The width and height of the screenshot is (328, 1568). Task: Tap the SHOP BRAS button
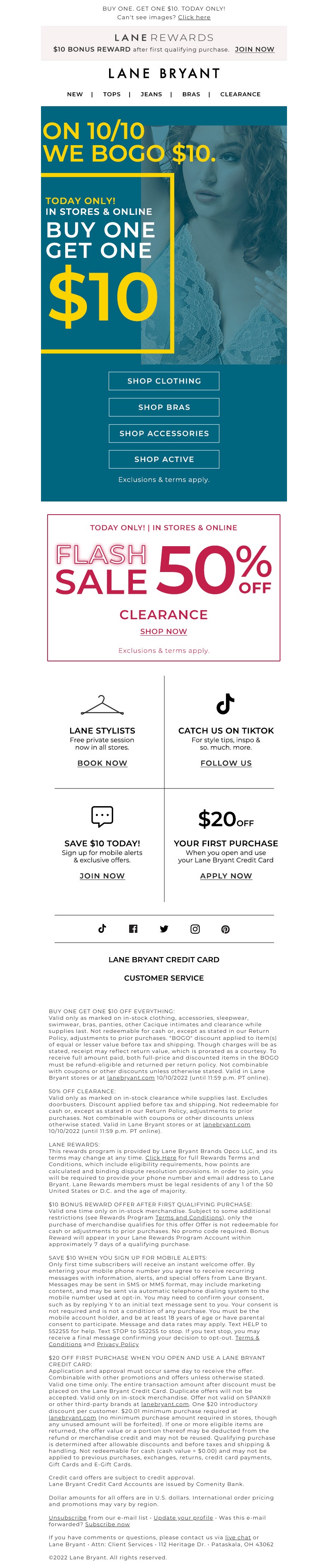(164, 407)
